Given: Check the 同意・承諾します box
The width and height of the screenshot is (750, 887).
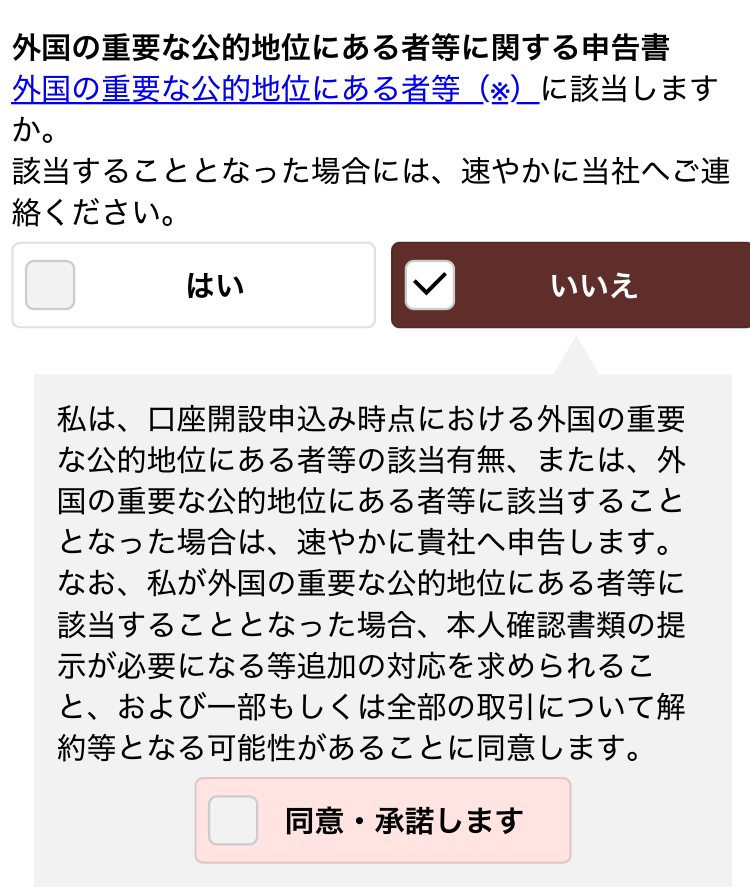Looking at the screenshot, I should tap(233, 821).
